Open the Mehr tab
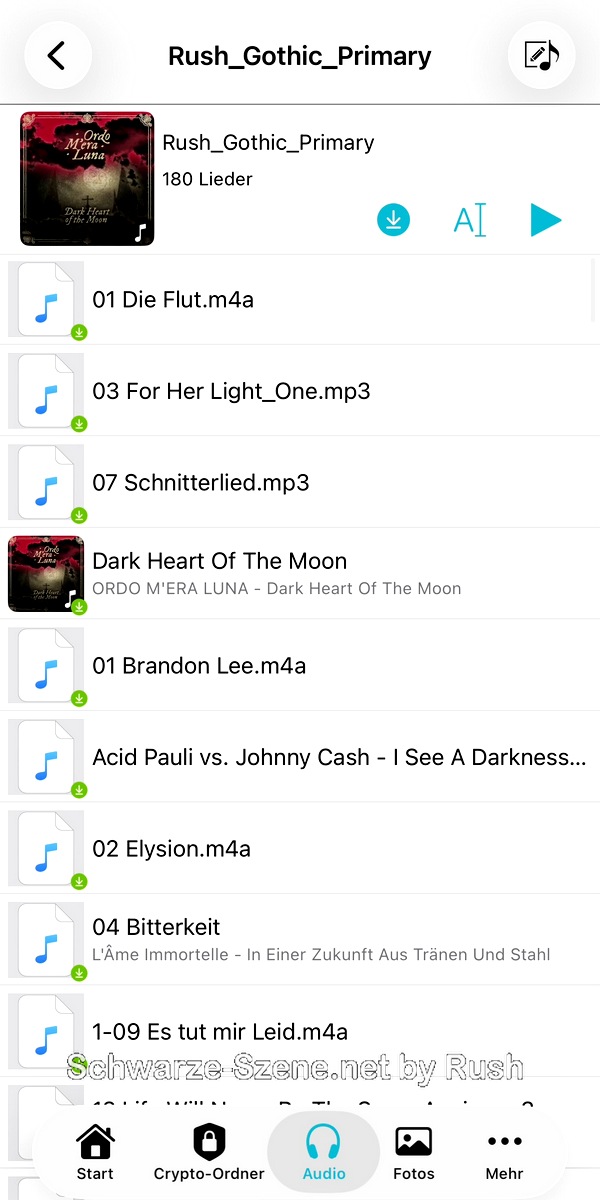Screen dimensions: 600x1200 505,1152
